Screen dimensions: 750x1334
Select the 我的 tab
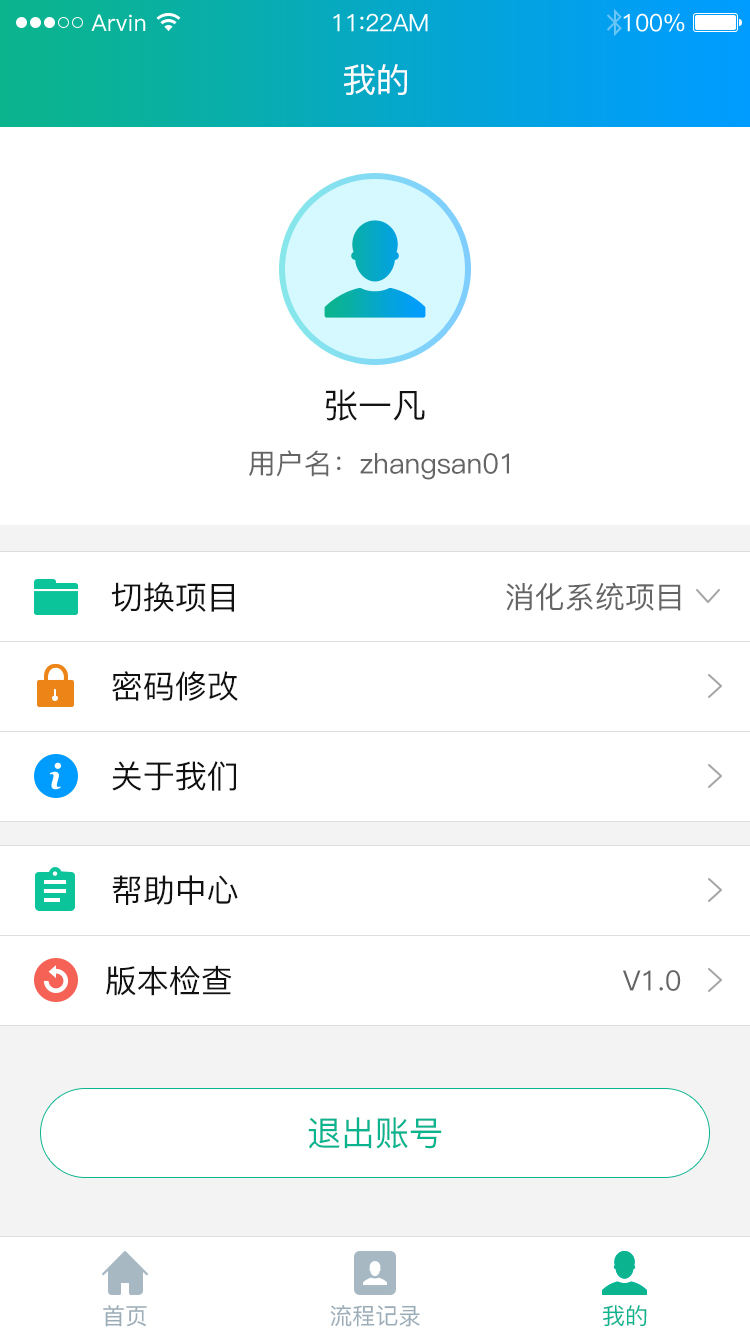625,1288
